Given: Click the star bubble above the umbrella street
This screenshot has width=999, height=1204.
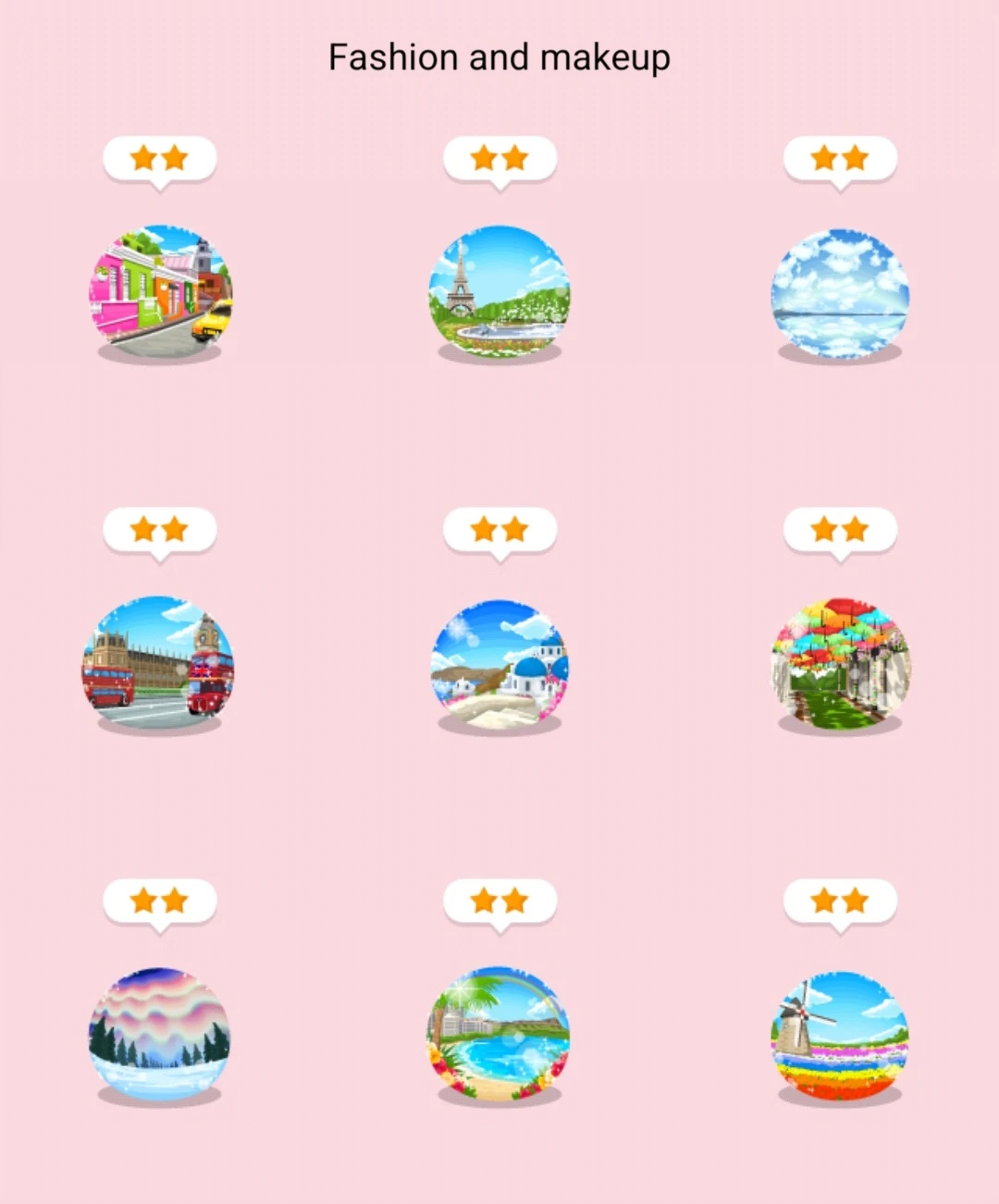Looking at the screenshot, I should coord(839,529).
